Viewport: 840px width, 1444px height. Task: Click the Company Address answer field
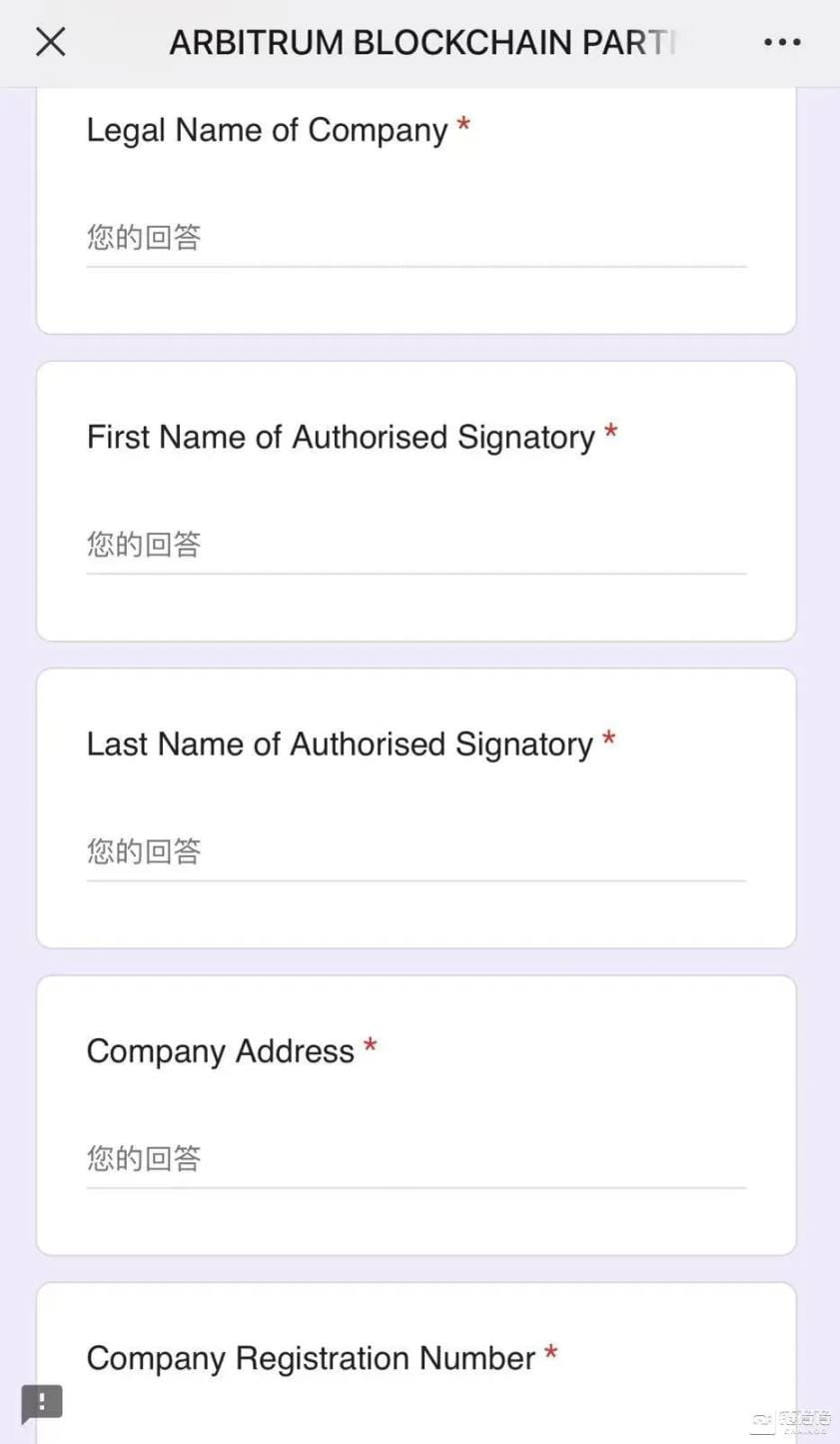point(417,1159)
